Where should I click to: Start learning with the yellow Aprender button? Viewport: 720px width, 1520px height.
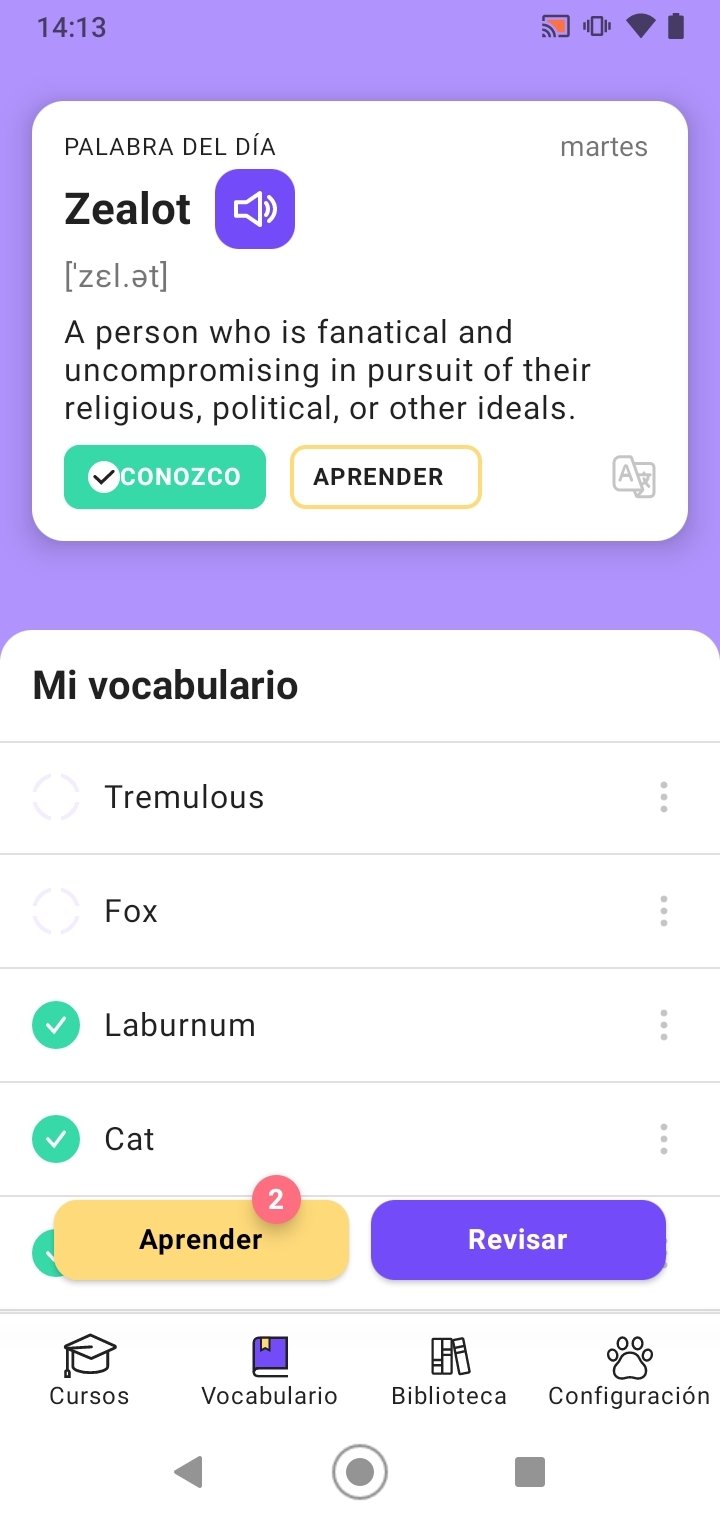[x=201, y=1240]
